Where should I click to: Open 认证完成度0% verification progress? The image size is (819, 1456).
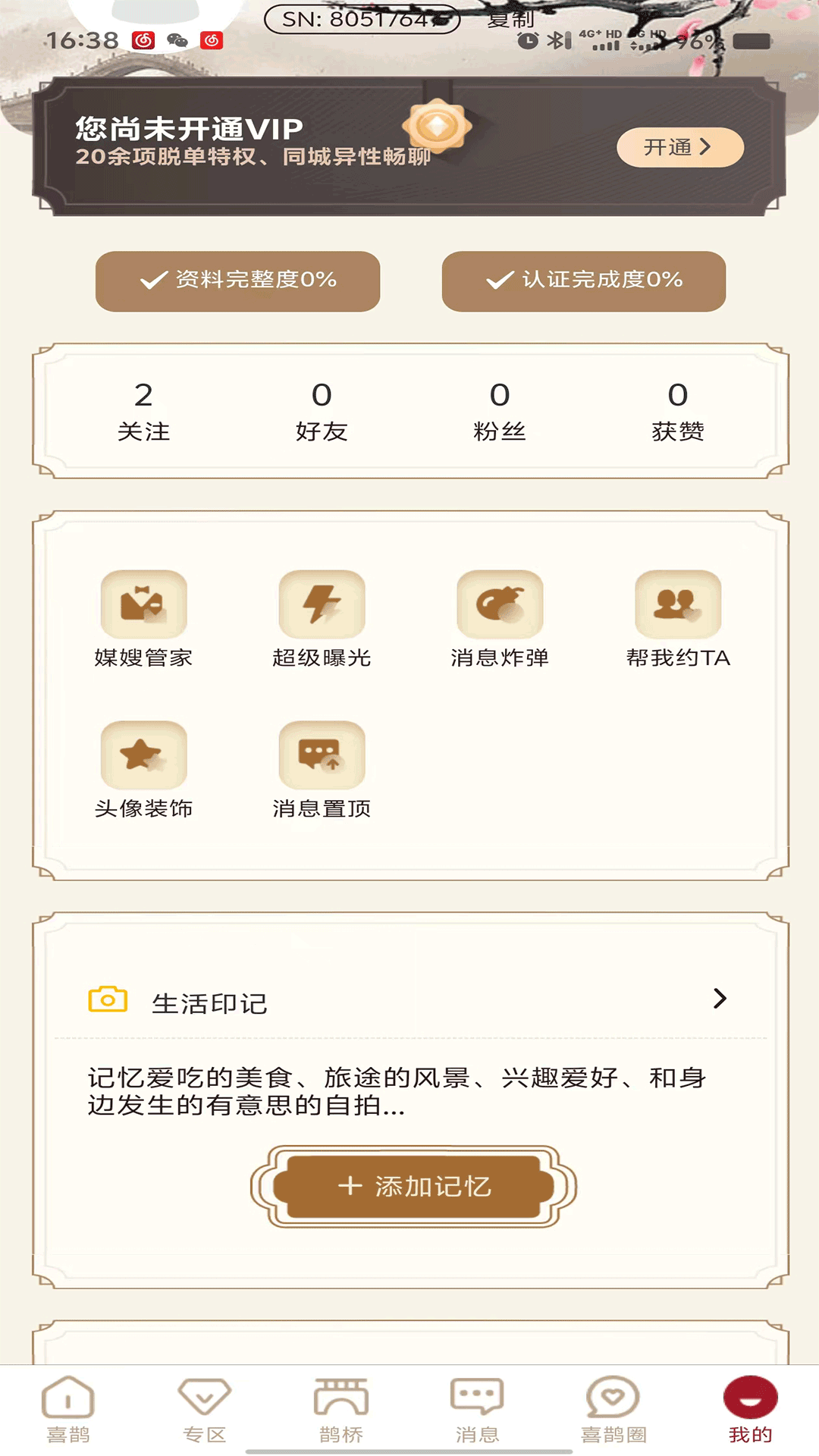tap(583, 281)
